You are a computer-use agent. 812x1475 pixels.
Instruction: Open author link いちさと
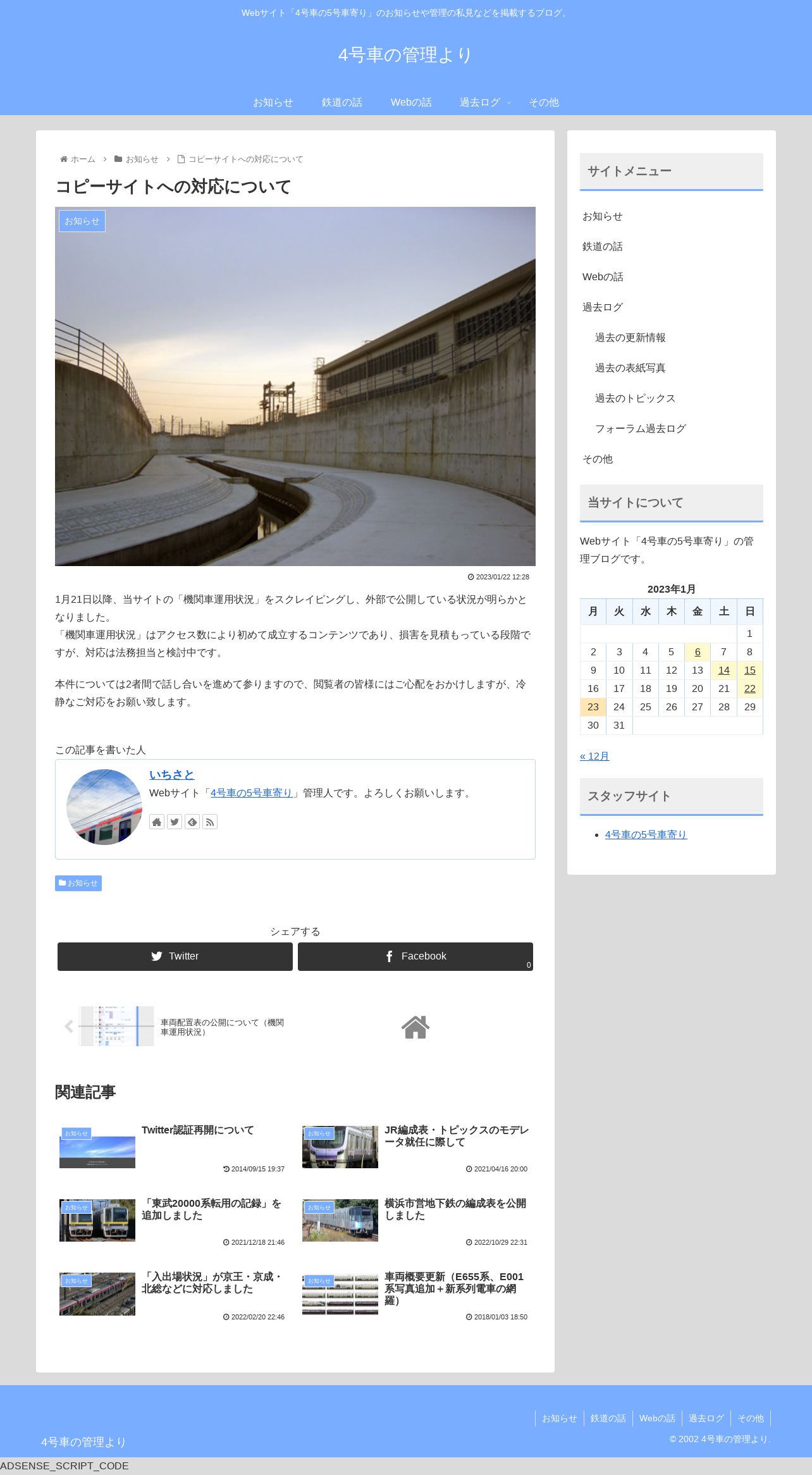click(x=171, y=775)
